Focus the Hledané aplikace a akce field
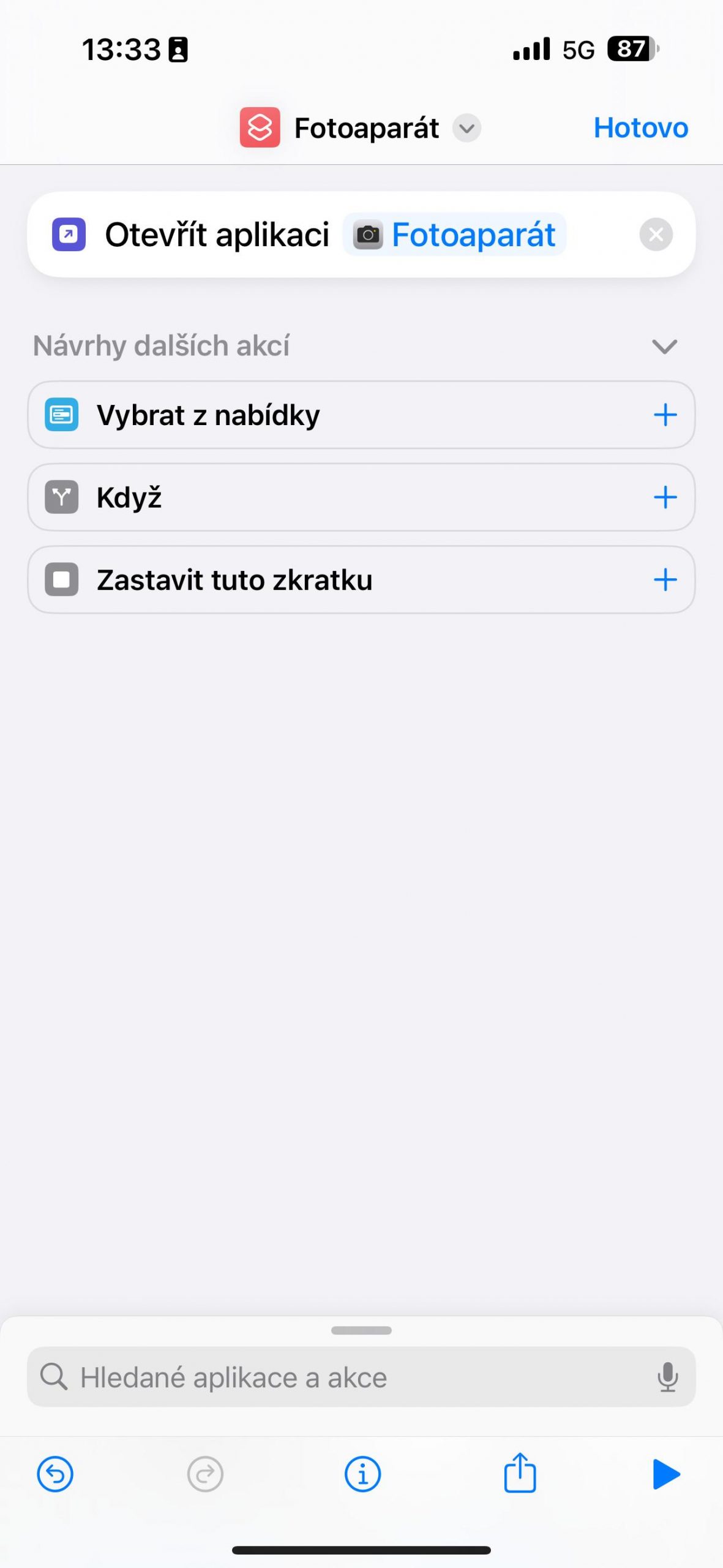 pyautogui.click(x=361, y=1377)
